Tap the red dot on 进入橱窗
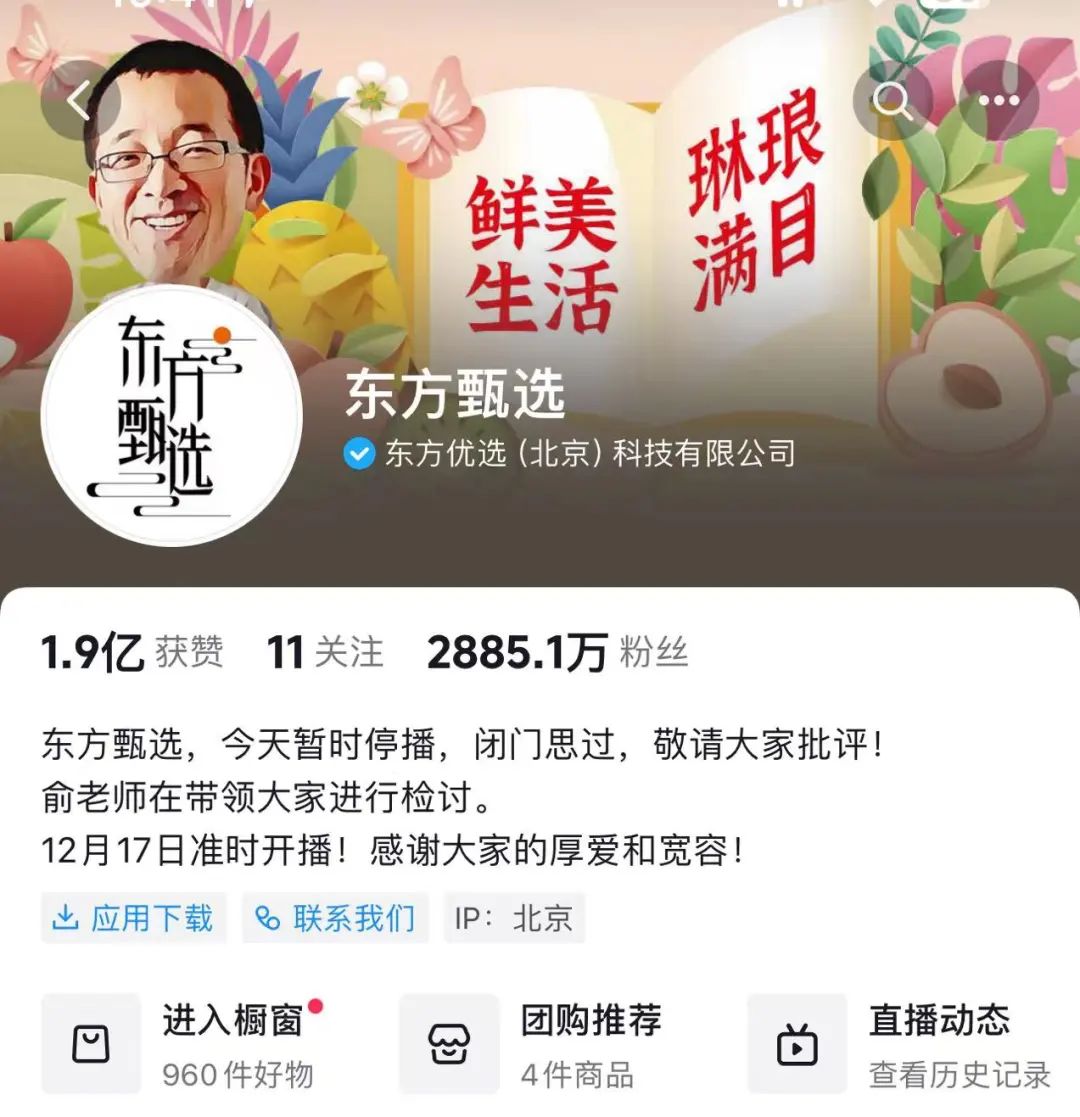This screenshot has width=1080, height=1117. (315, 1008)
